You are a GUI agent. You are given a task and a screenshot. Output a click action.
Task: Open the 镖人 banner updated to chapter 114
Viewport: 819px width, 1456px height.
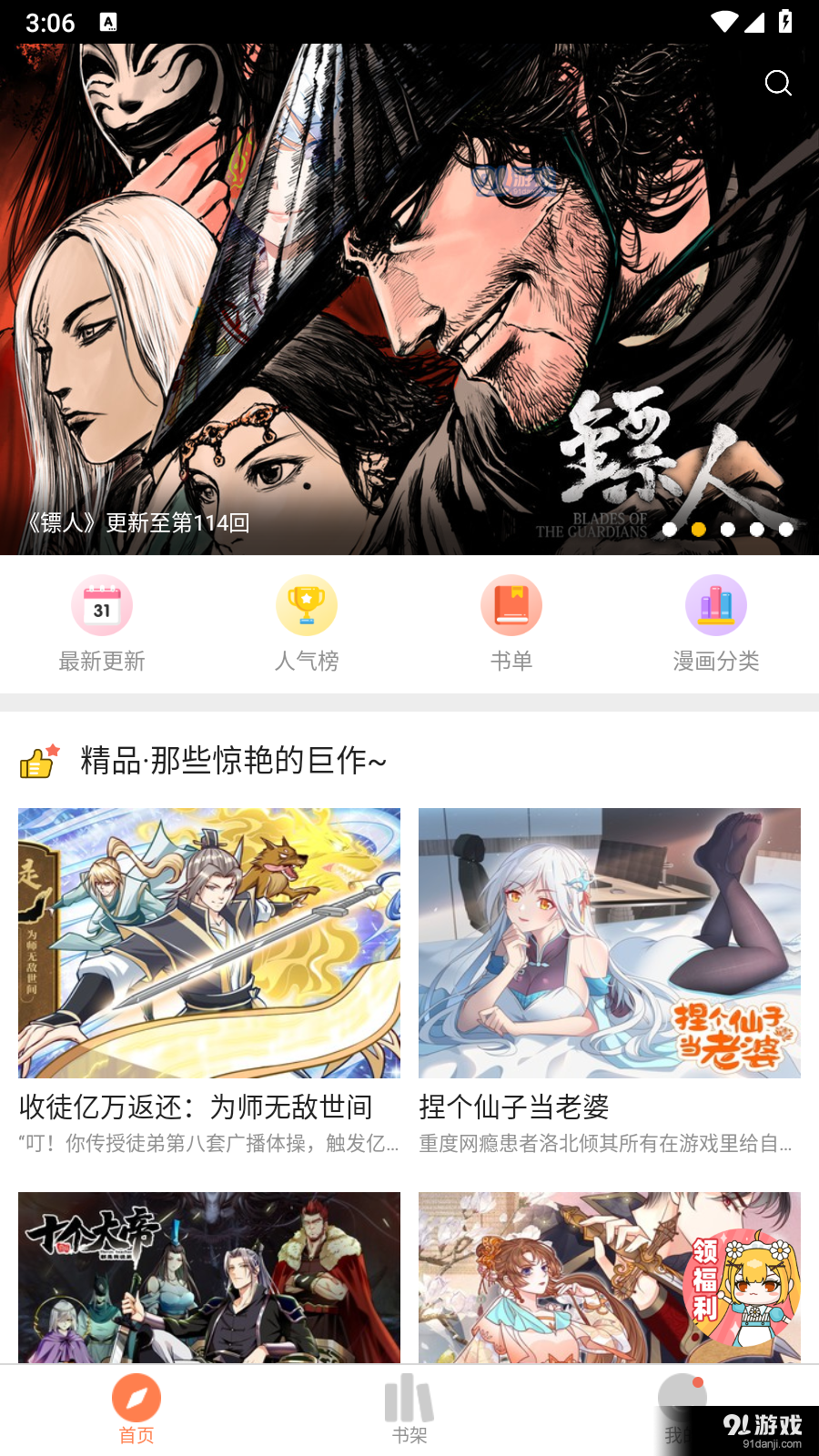[409, 299]
